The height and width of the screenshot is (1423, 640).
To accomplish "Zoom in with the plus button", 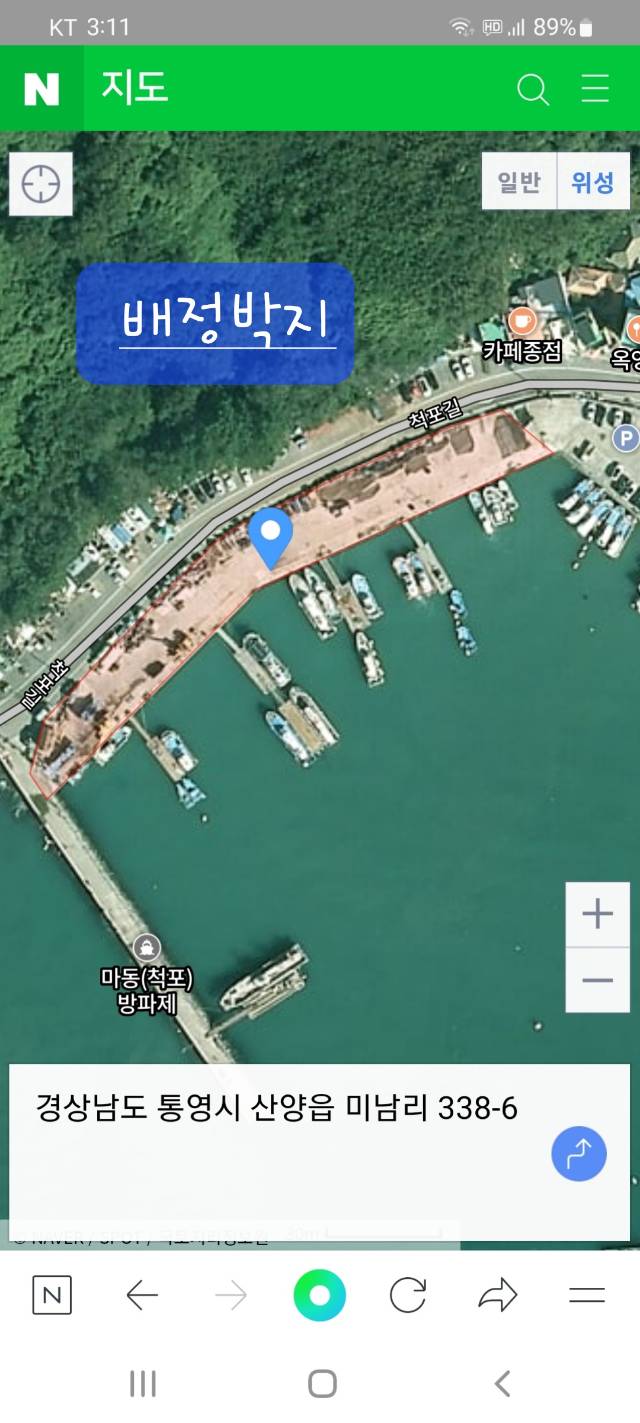I will tap(597, 914).
